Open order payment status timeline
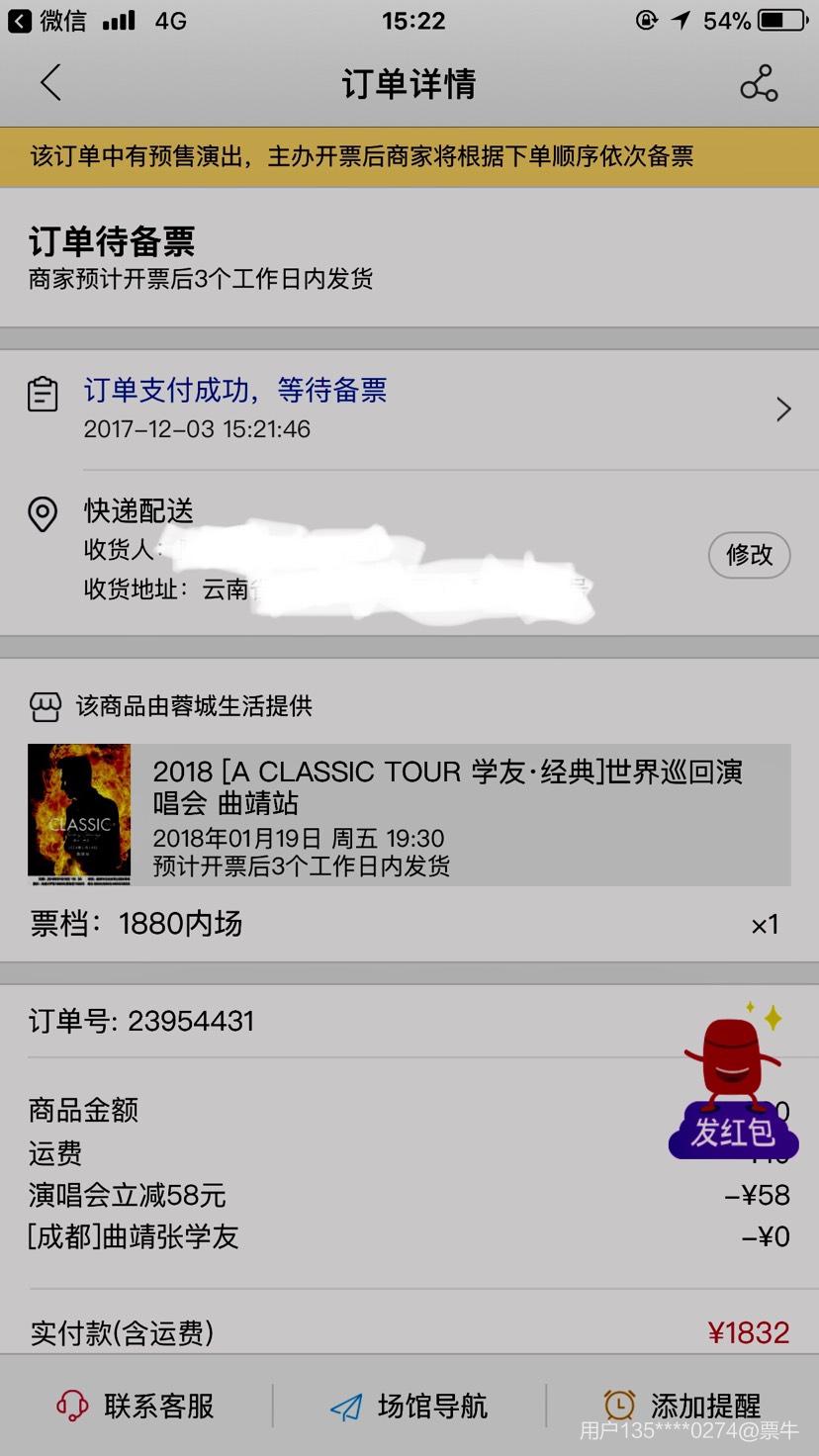Screen dimensions: 819x1456 tap(409, 409)
